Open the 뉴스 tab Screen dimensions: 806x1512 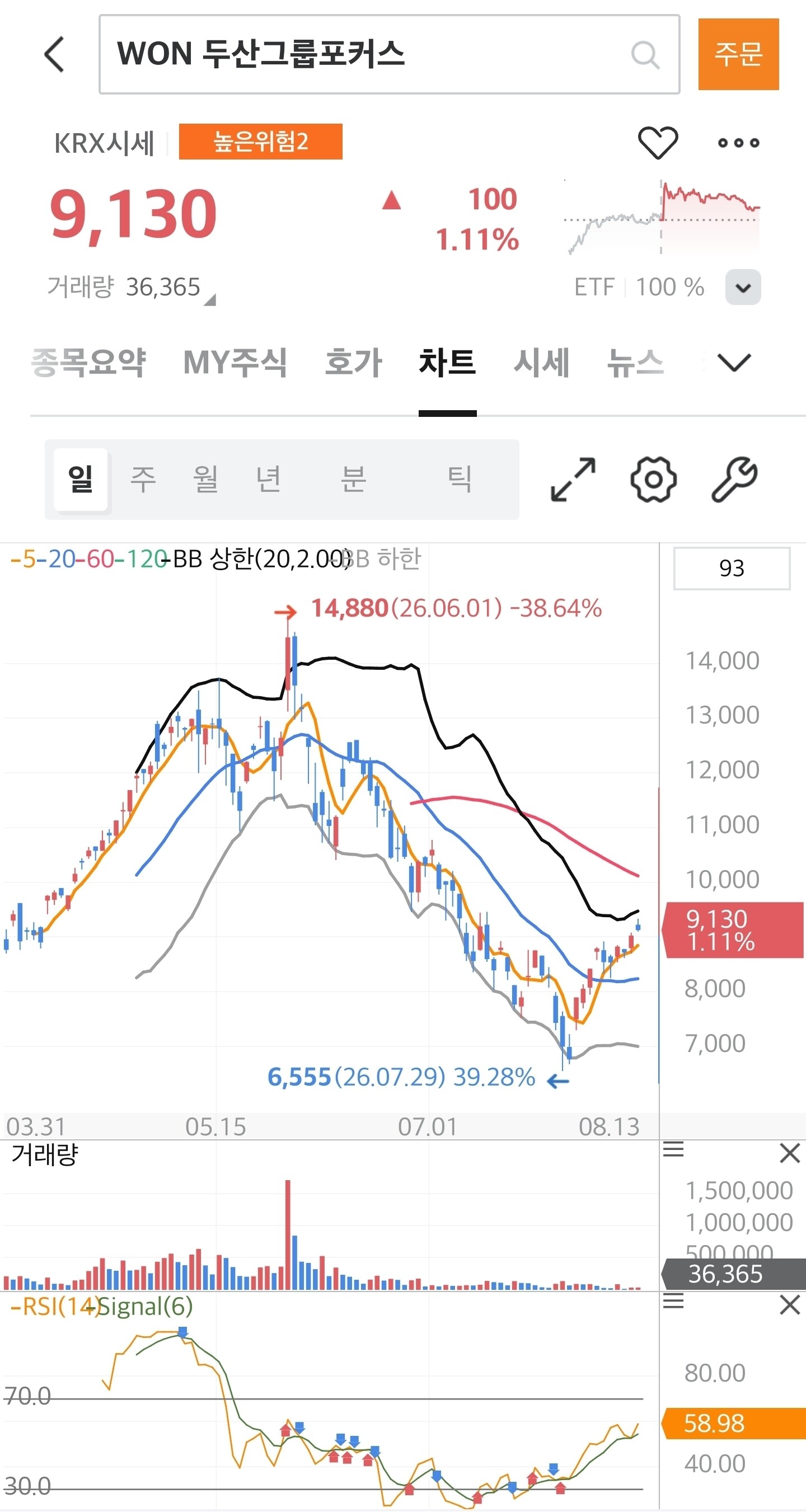[x=635, y=361]
